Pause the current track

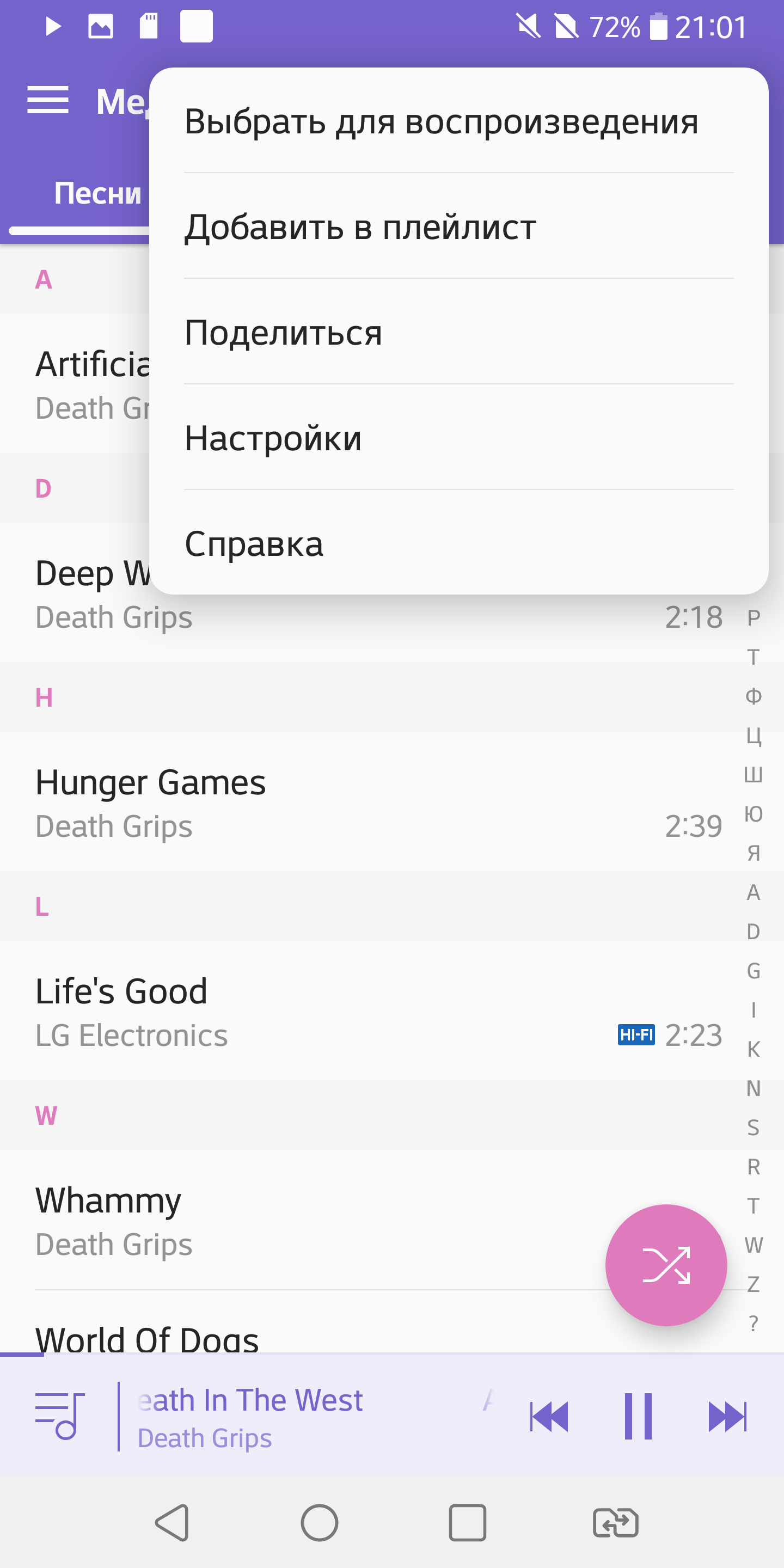tap(638, 1417)
